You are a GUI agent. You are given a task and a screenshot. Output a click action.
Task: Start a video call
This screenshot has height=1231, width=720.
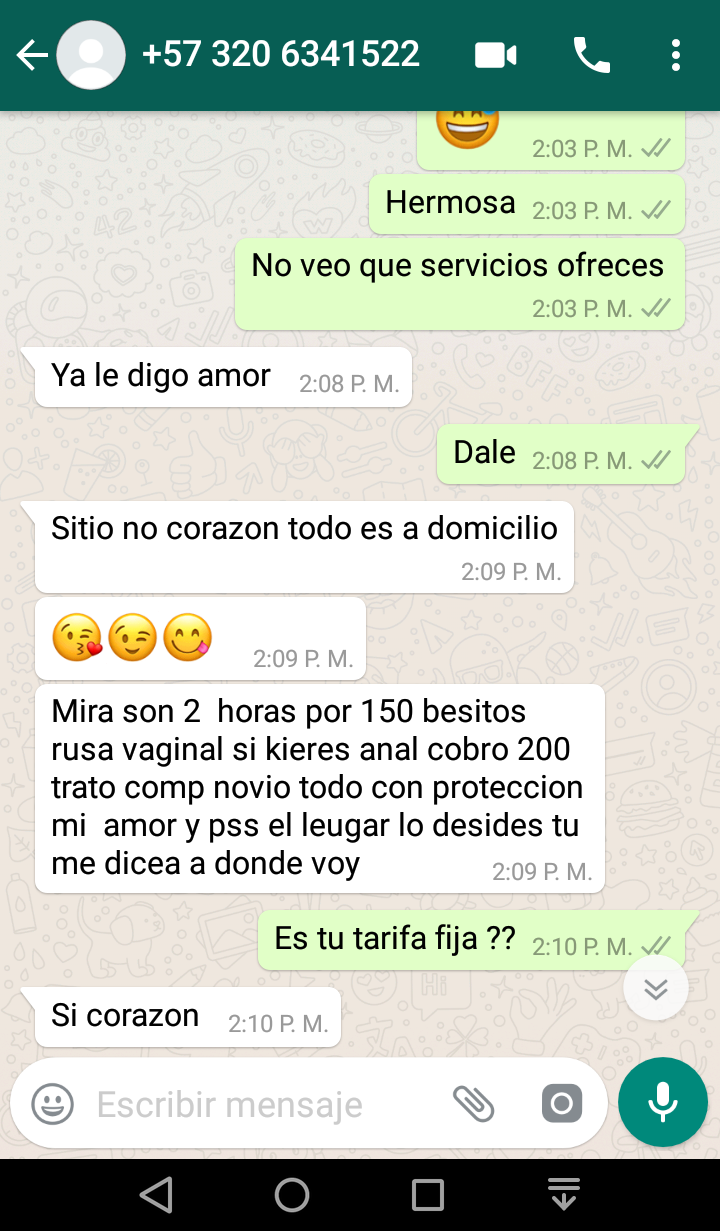point(495,55)
